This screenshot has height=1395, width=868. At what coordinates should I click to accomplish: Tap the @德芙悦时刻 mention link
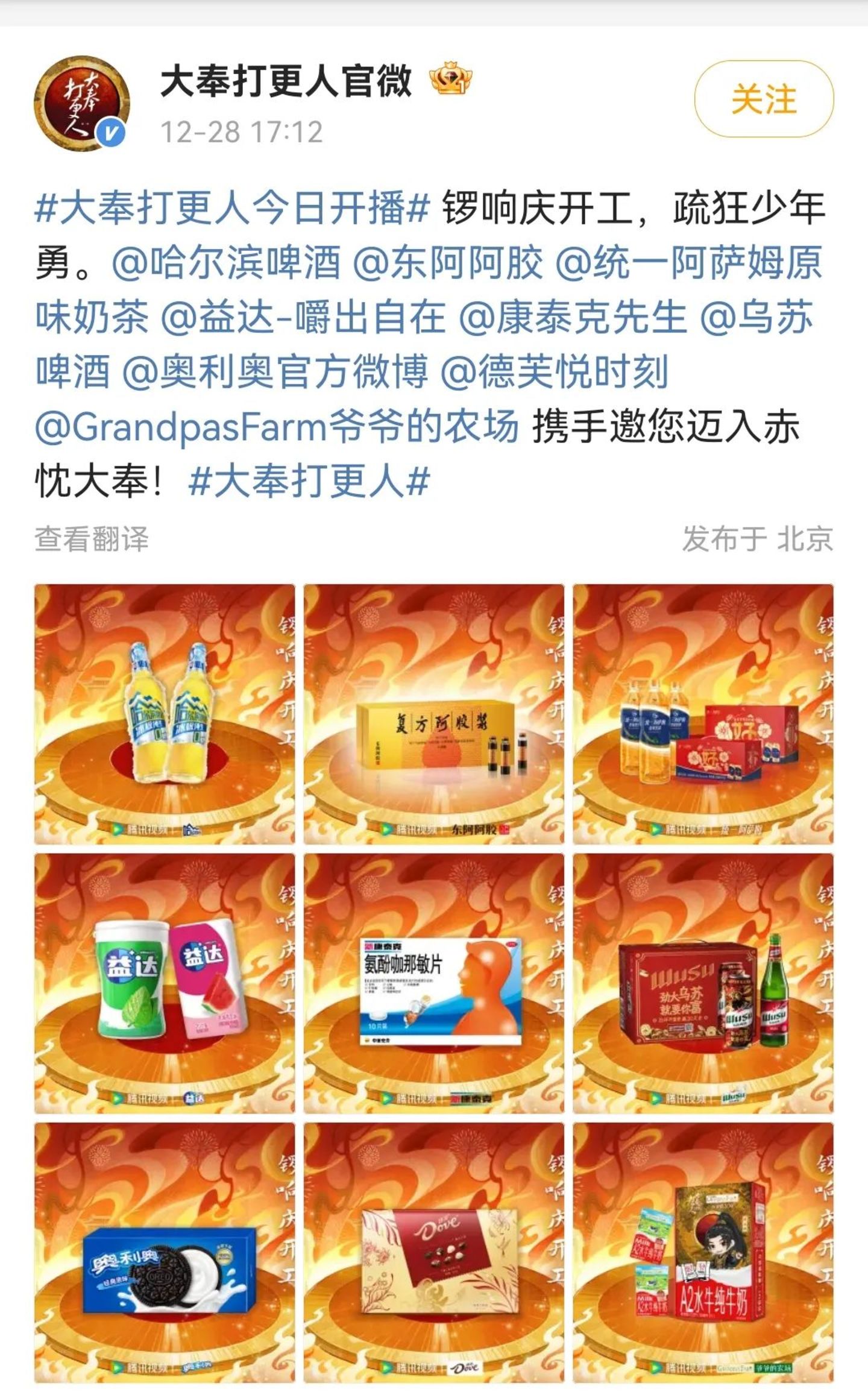coord(555,372)
